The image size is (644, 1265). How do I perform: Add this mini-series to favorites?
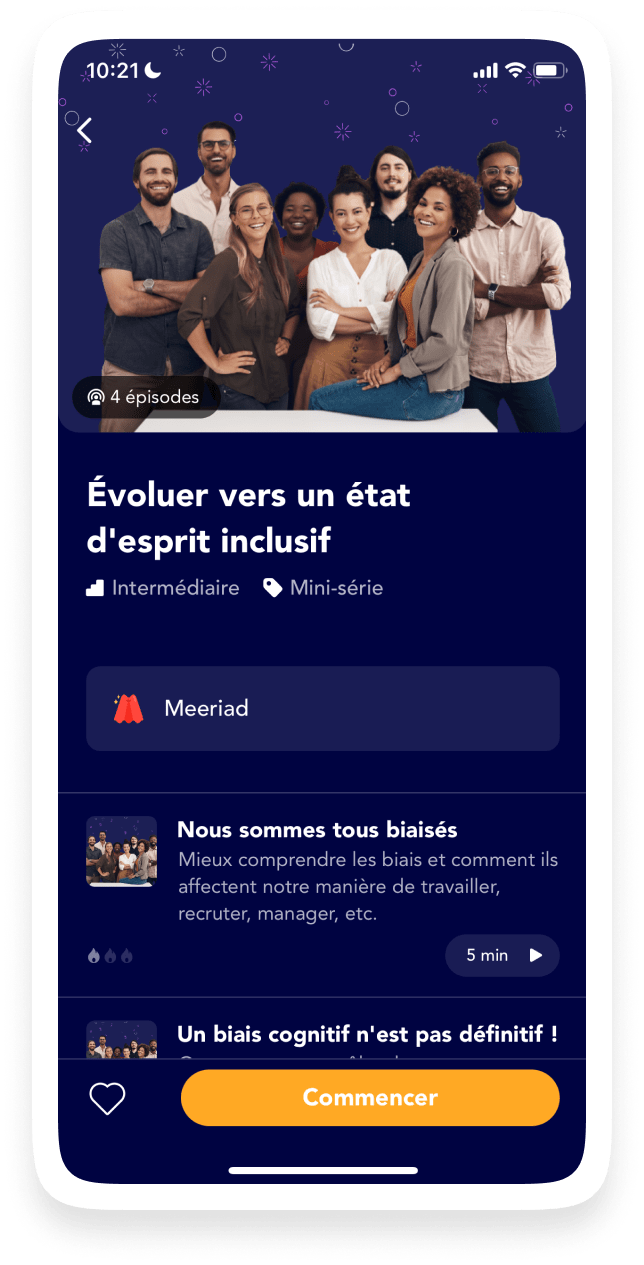(x=107, y=1098)
